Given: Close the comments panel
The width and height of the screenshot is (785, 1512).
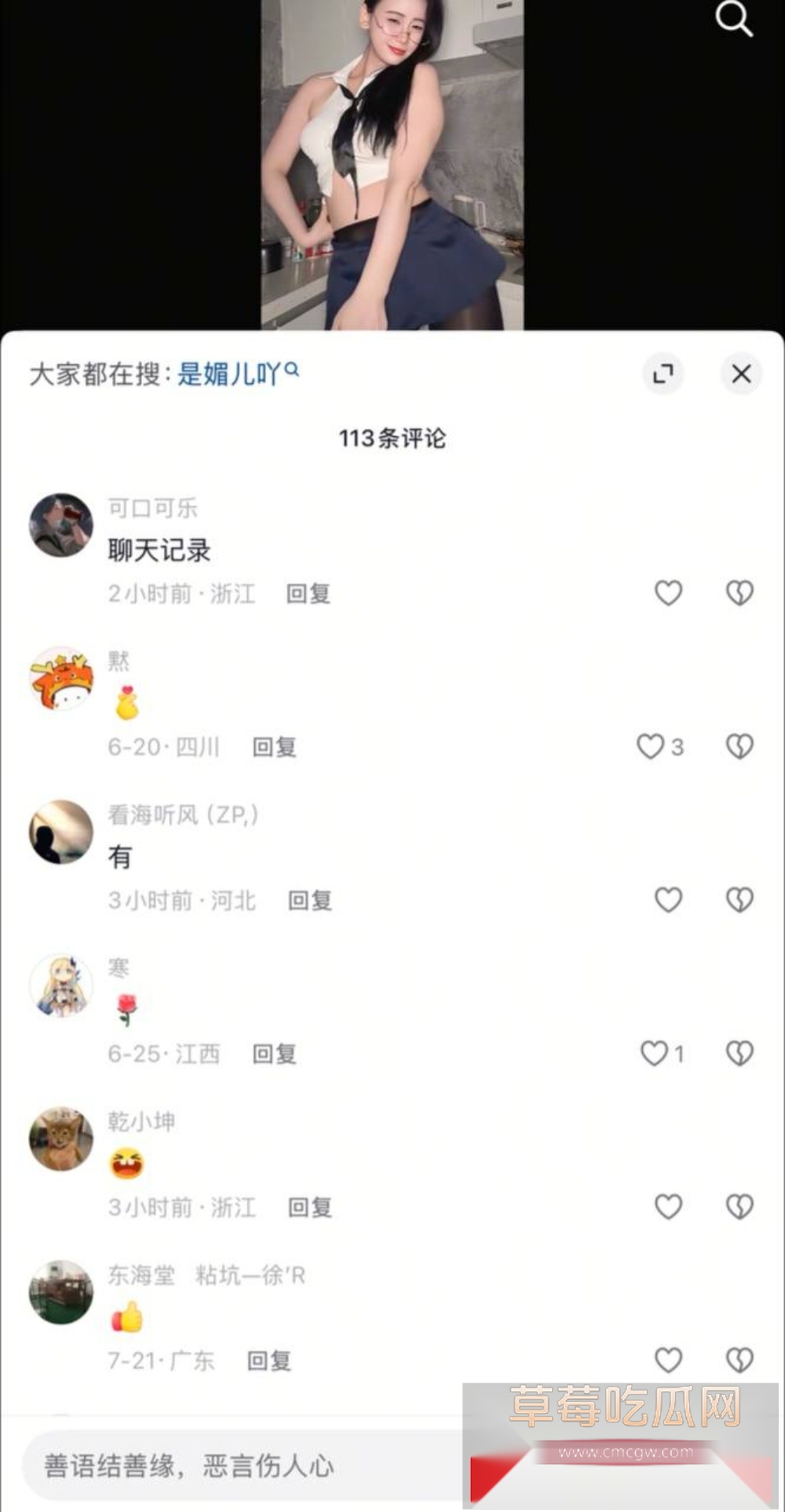Looking at the screenshot, I should pyautogui.click(x=740, y=373).
